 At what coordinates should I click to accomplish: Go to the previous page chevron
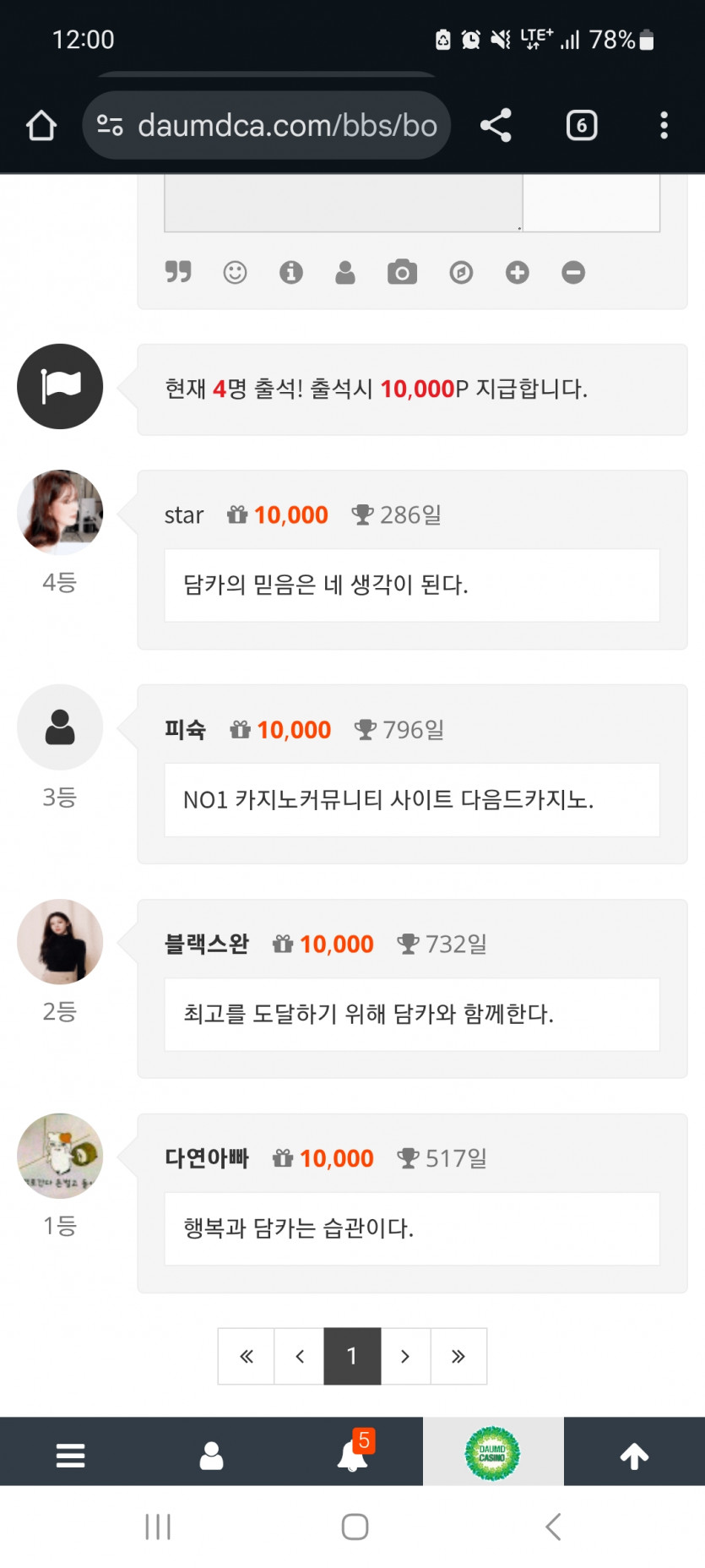[x=299, y=1356]
